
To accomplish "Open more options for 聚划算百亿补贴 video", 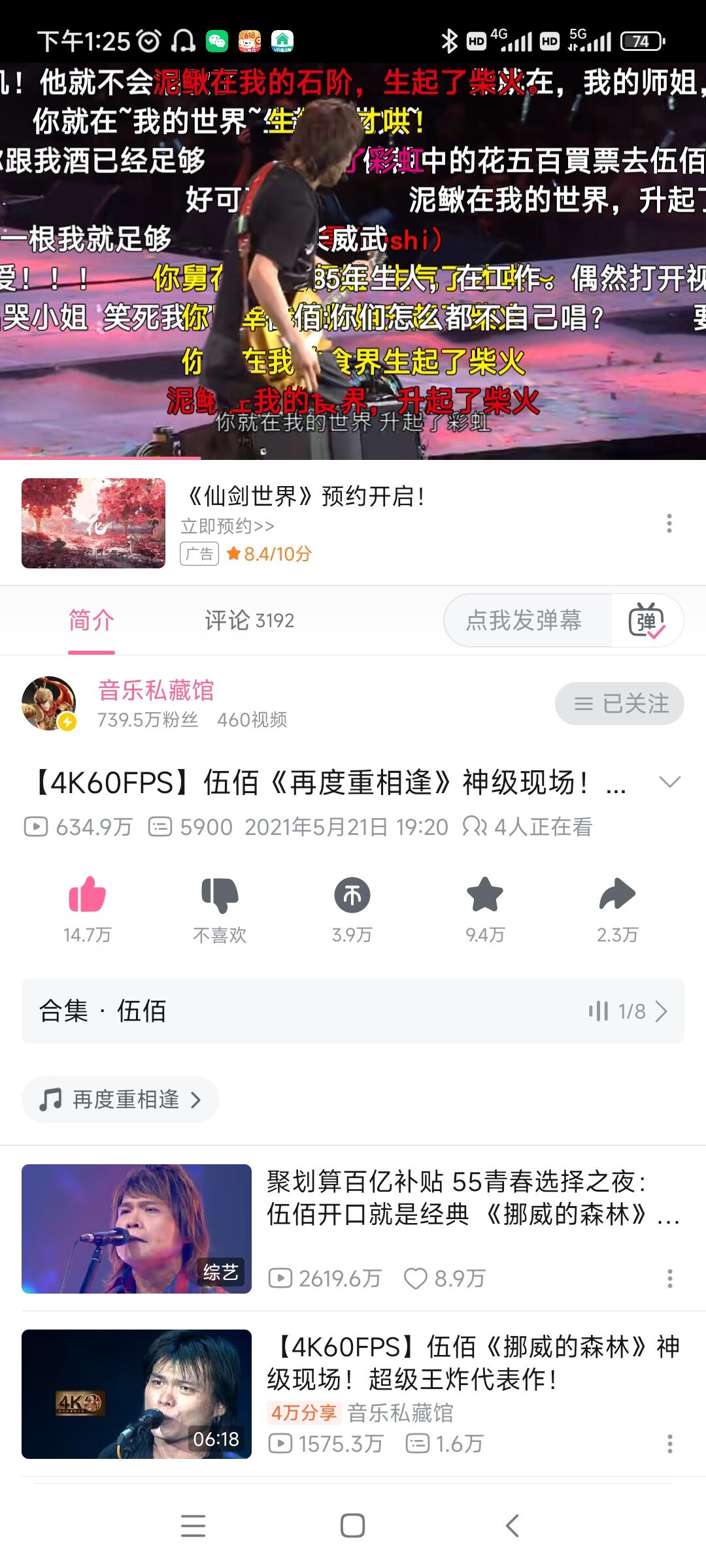I will tap(669, 1279).
